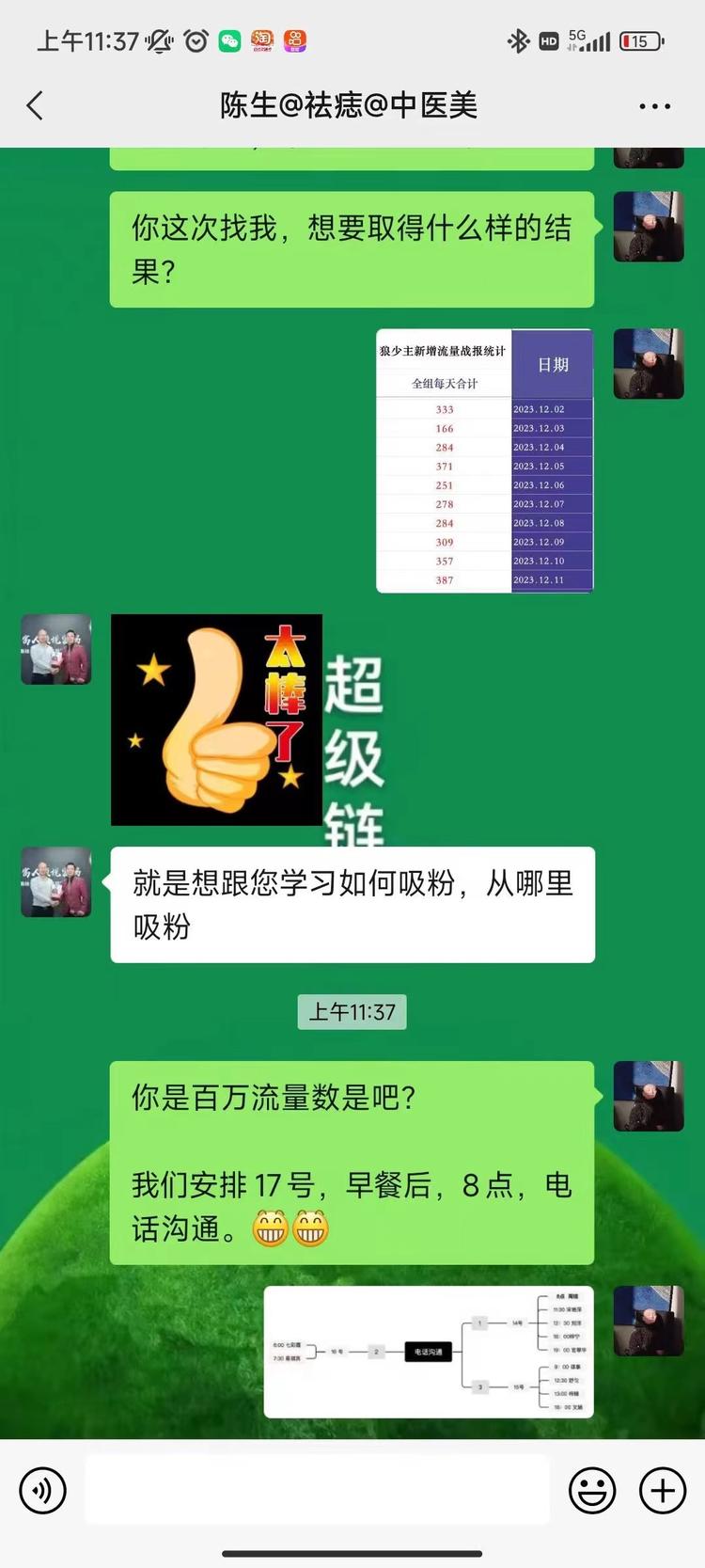View the contact's avatar beside the sticker

56,649
